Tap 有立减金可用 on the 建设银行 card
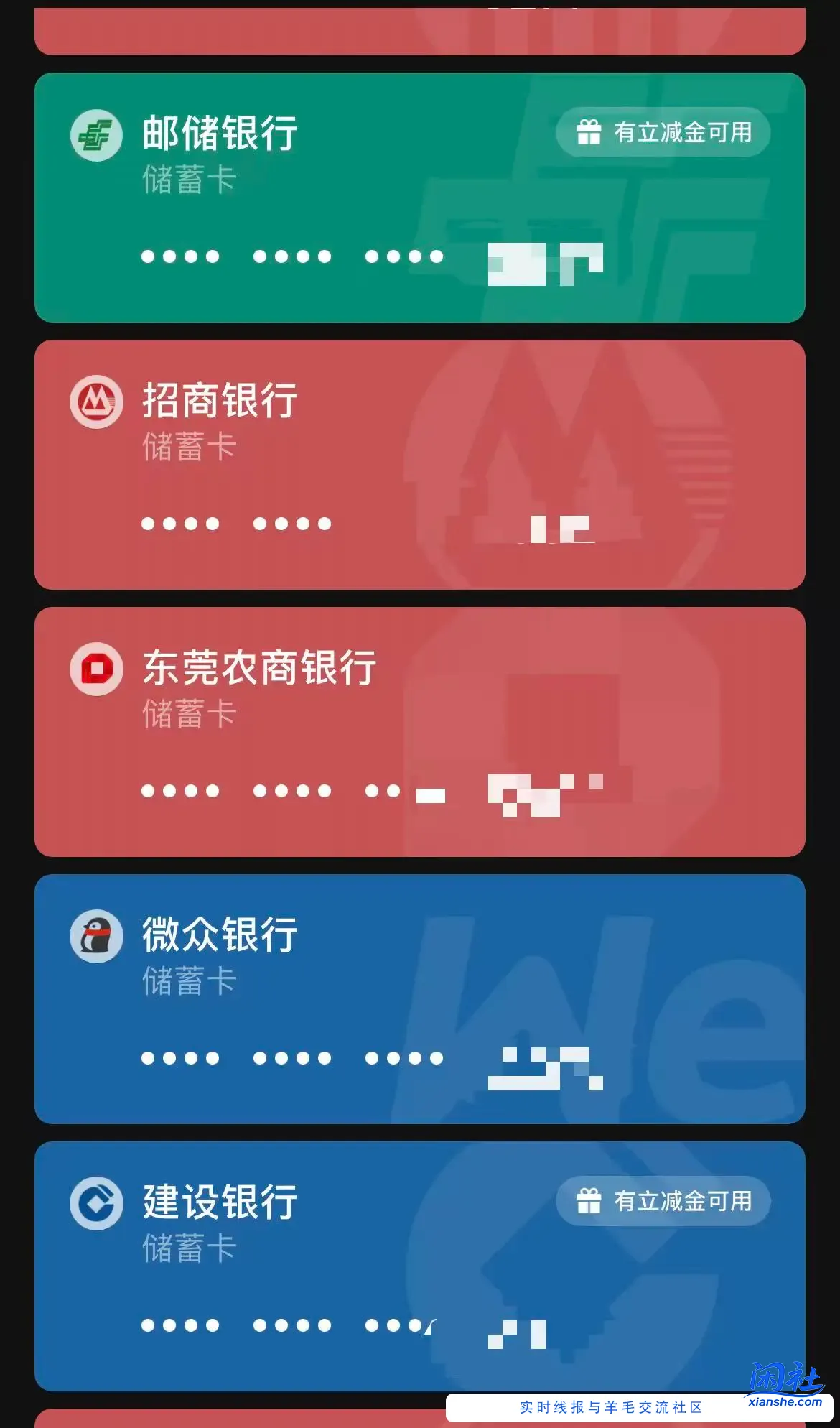 click(x=663, y=1201)
